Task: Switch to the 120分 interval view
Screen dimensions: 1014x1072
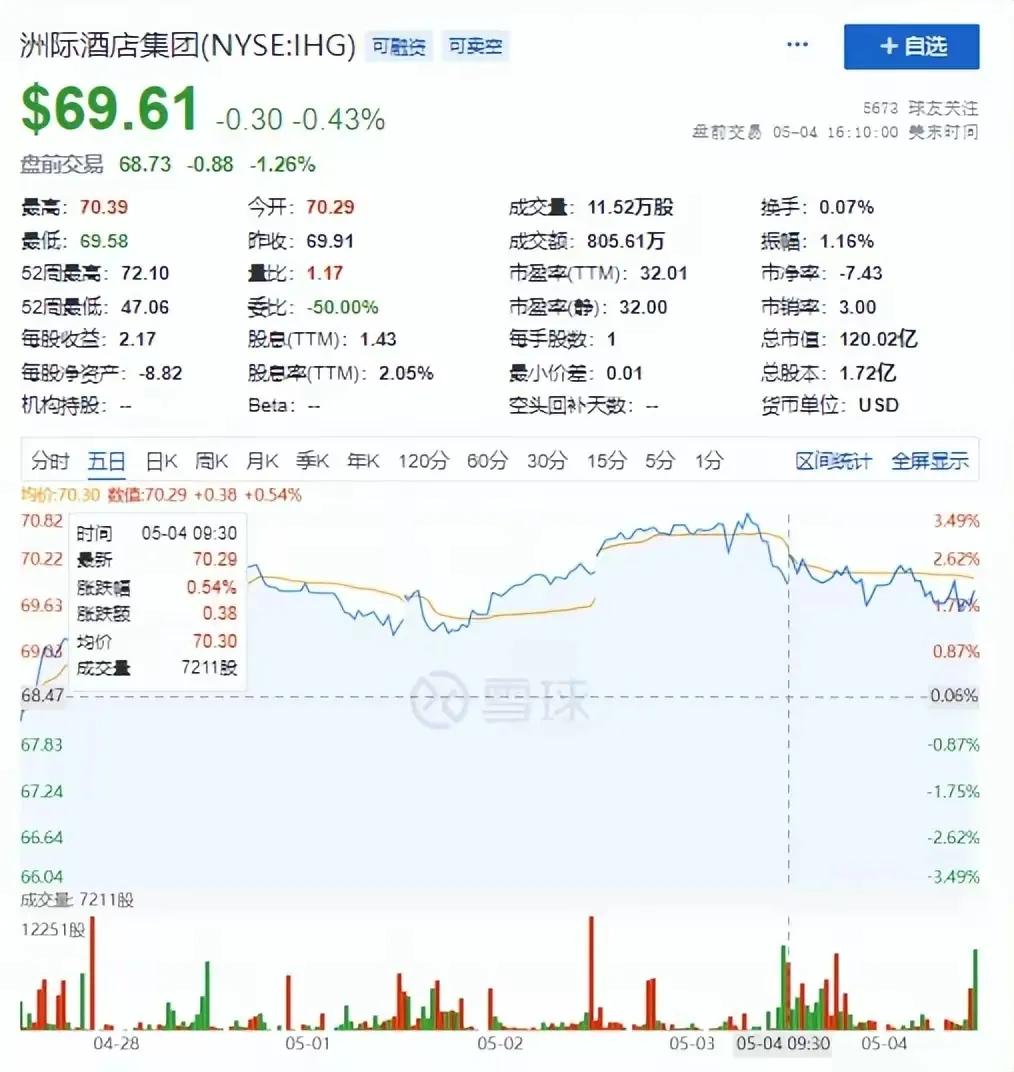Action: point(424,461)
